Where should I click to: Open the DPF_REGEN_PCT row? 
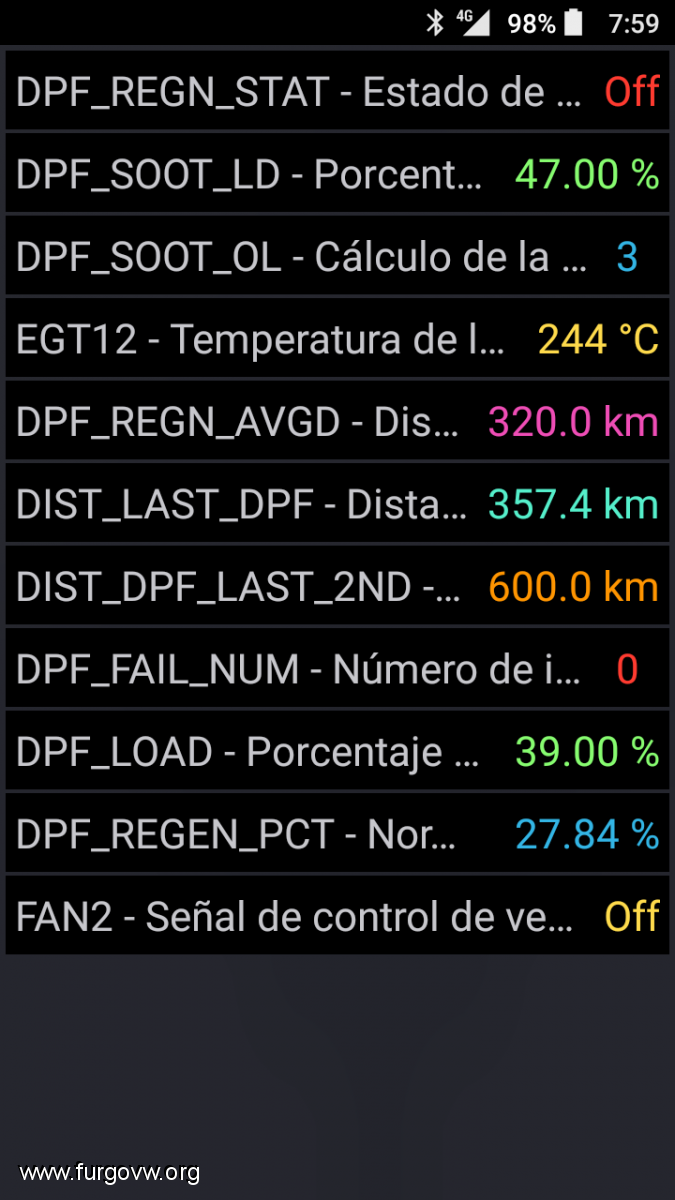coord(337,833)
